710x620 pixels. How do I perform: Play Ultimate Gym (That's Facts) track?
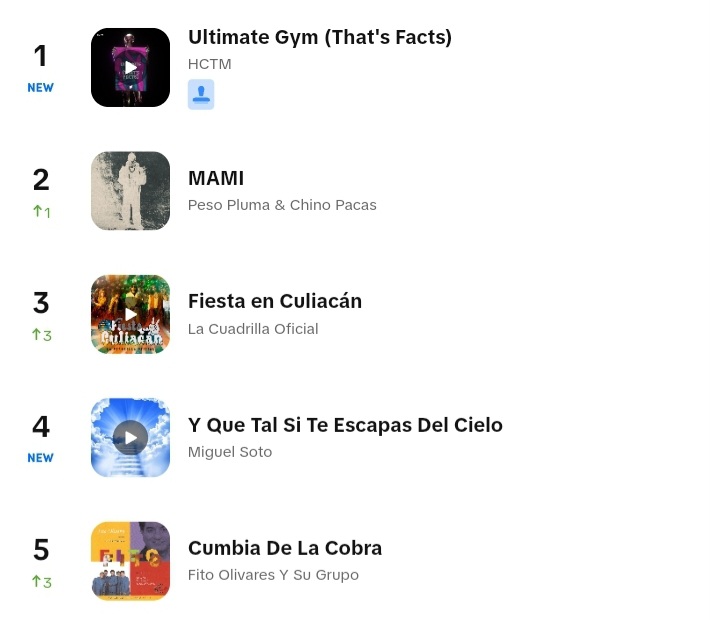130,67
